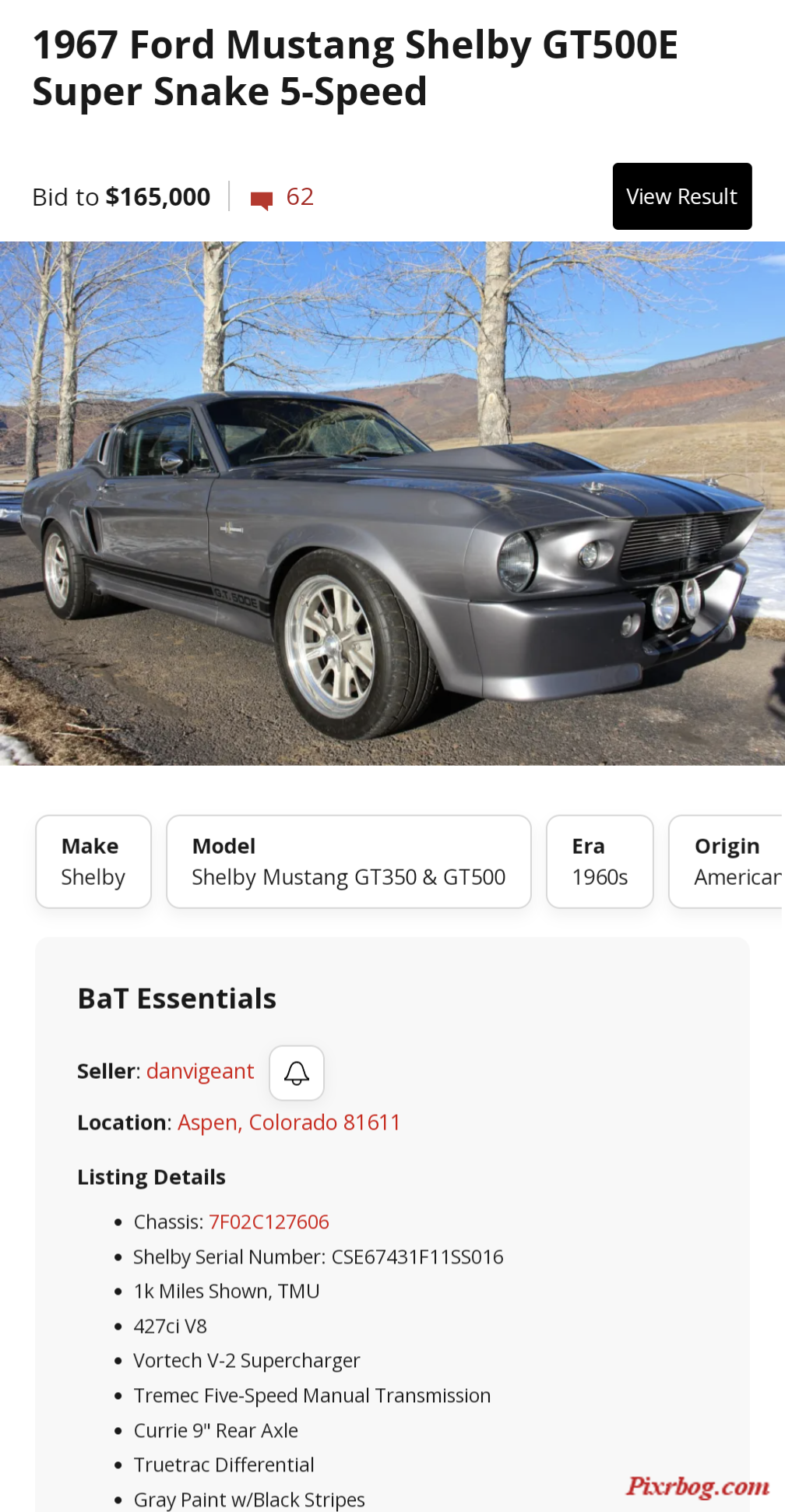Select the Model Shelby Mustang GT350 & GT500 chip
This screenshot has height=1512, width=785.
(x=348, y=862)
